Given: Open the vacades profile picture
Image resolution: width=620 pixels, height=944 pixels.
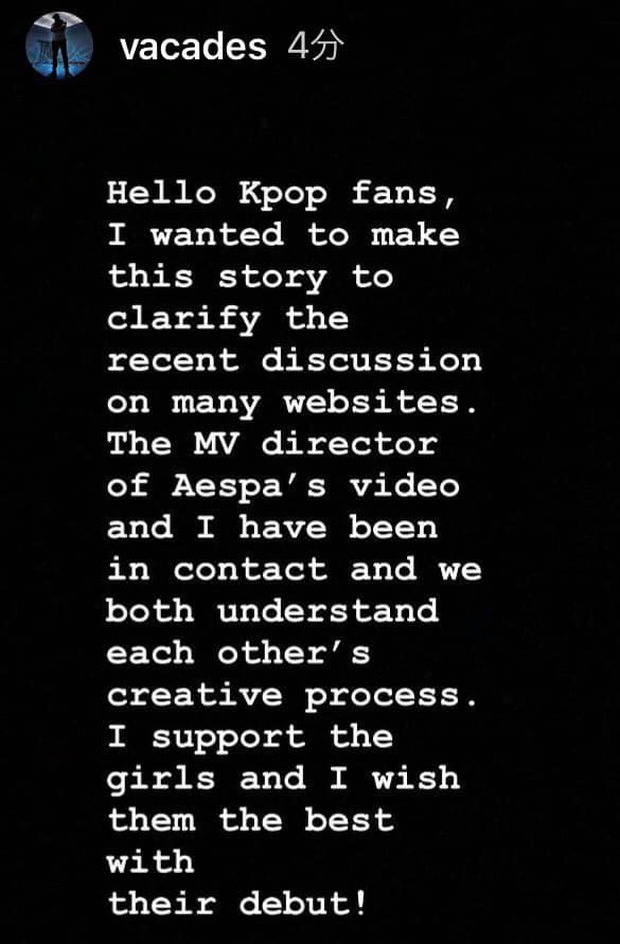Looking at the screenshot, I should 59,47.
